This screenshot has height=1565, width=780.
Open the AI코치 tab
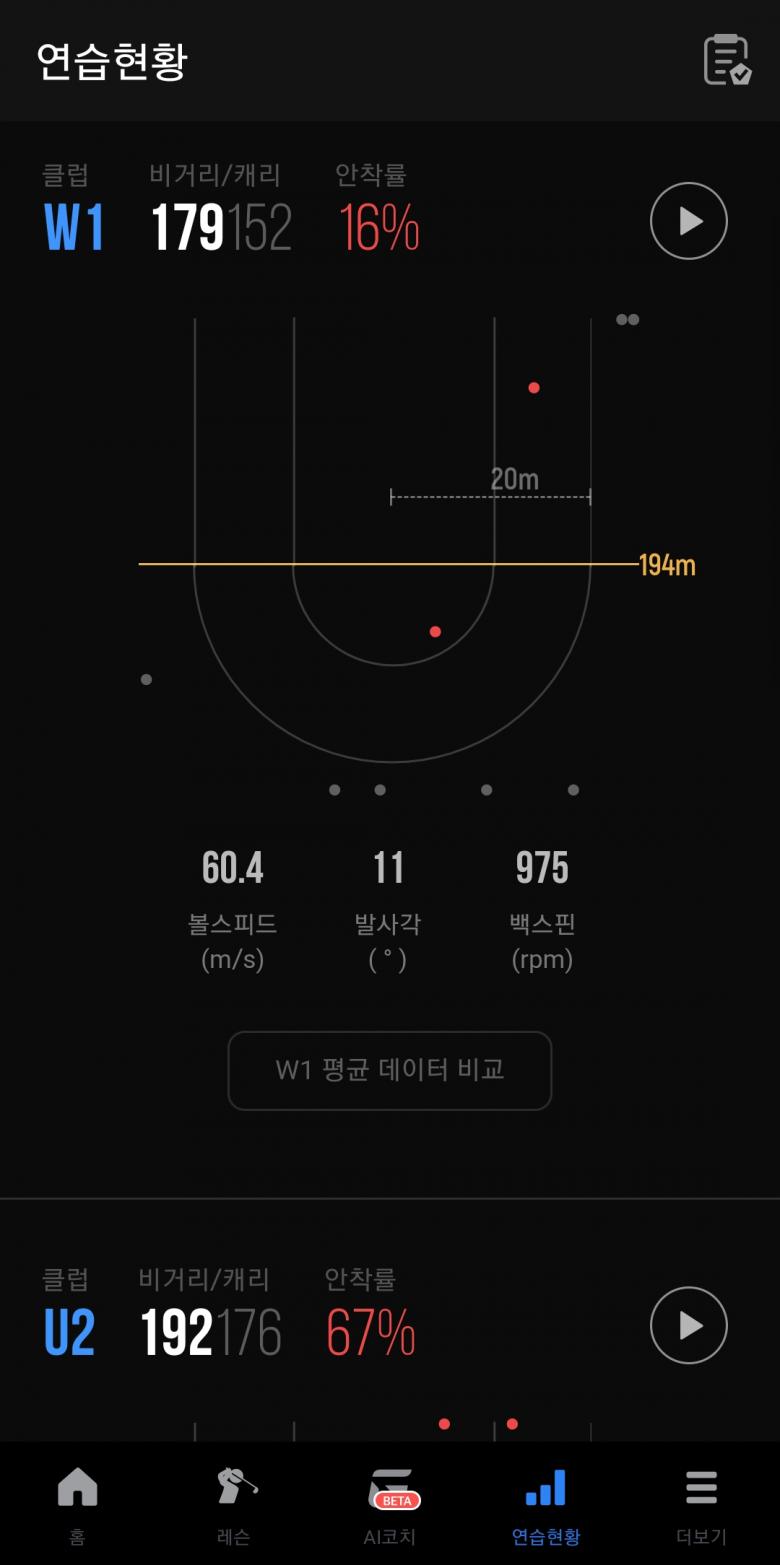[390, 1504]
